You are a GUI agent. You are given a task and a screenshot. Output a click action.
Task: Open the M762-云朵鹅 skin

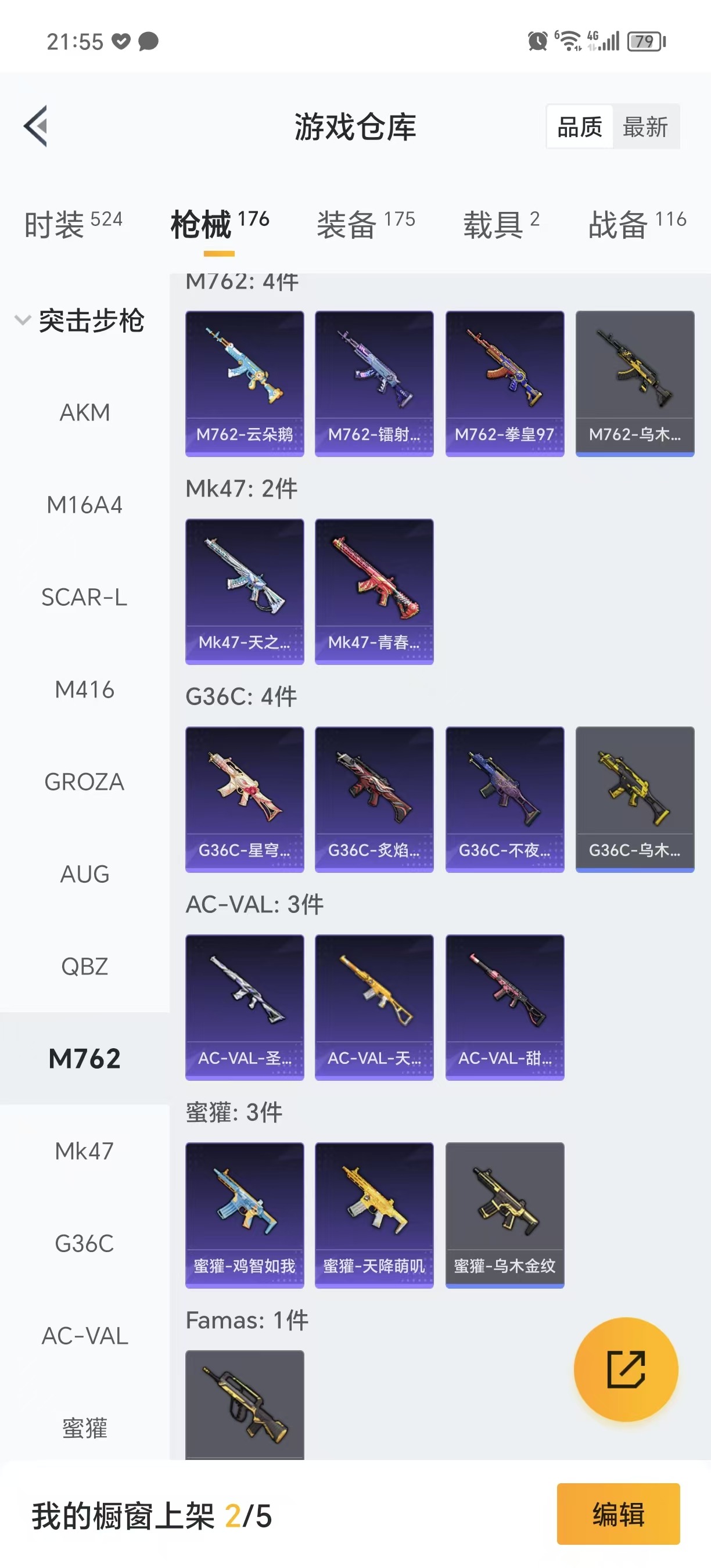[244, 383]
